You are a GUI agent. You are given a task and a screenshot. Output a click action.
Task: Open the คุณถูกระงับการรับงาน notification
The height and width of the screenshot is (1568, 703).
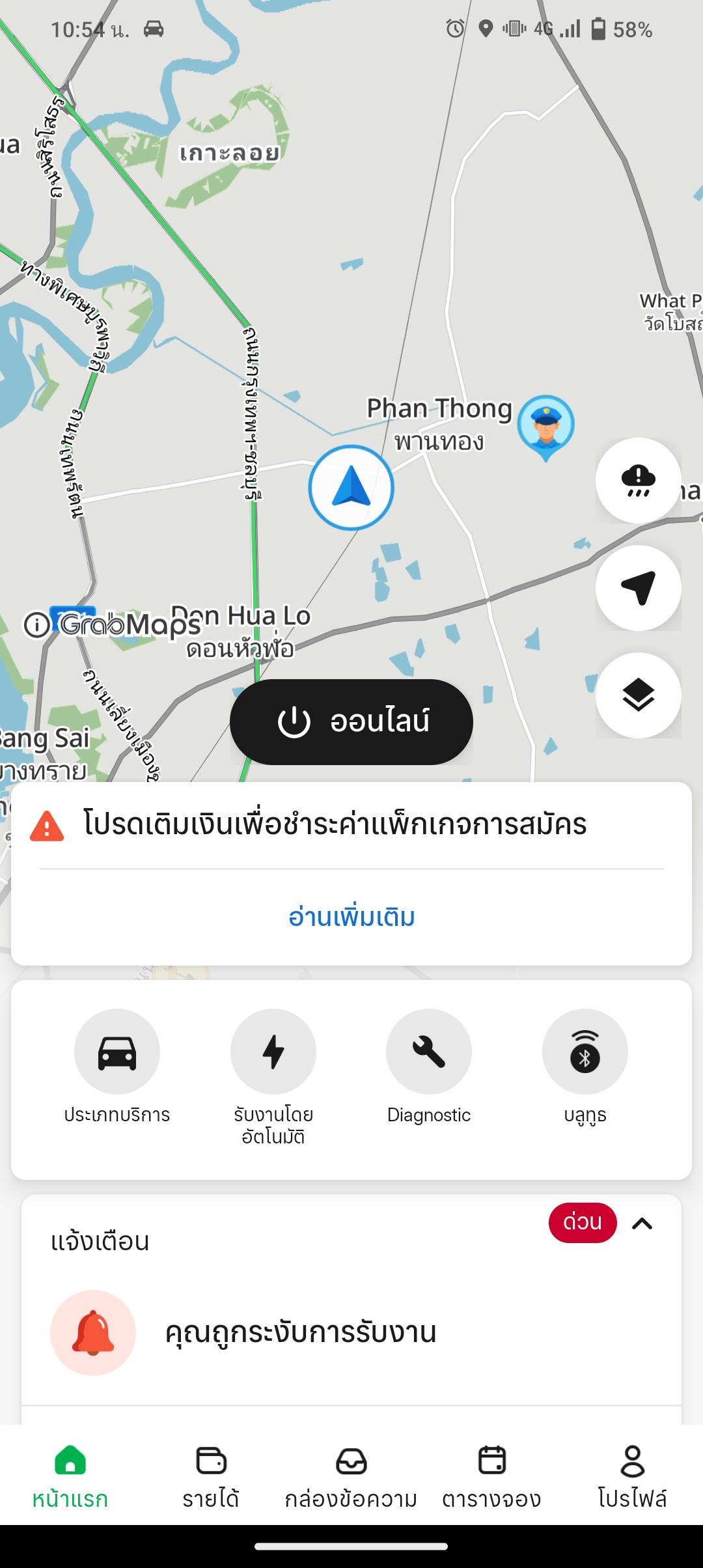299,1332
